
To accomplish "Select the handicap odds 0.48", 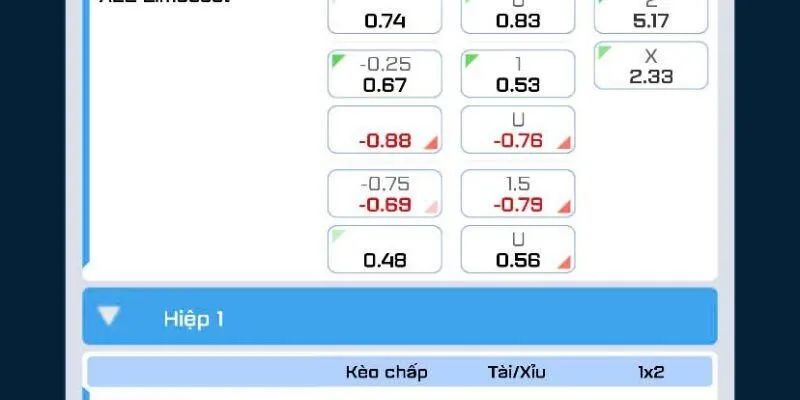I will [385, 250].
